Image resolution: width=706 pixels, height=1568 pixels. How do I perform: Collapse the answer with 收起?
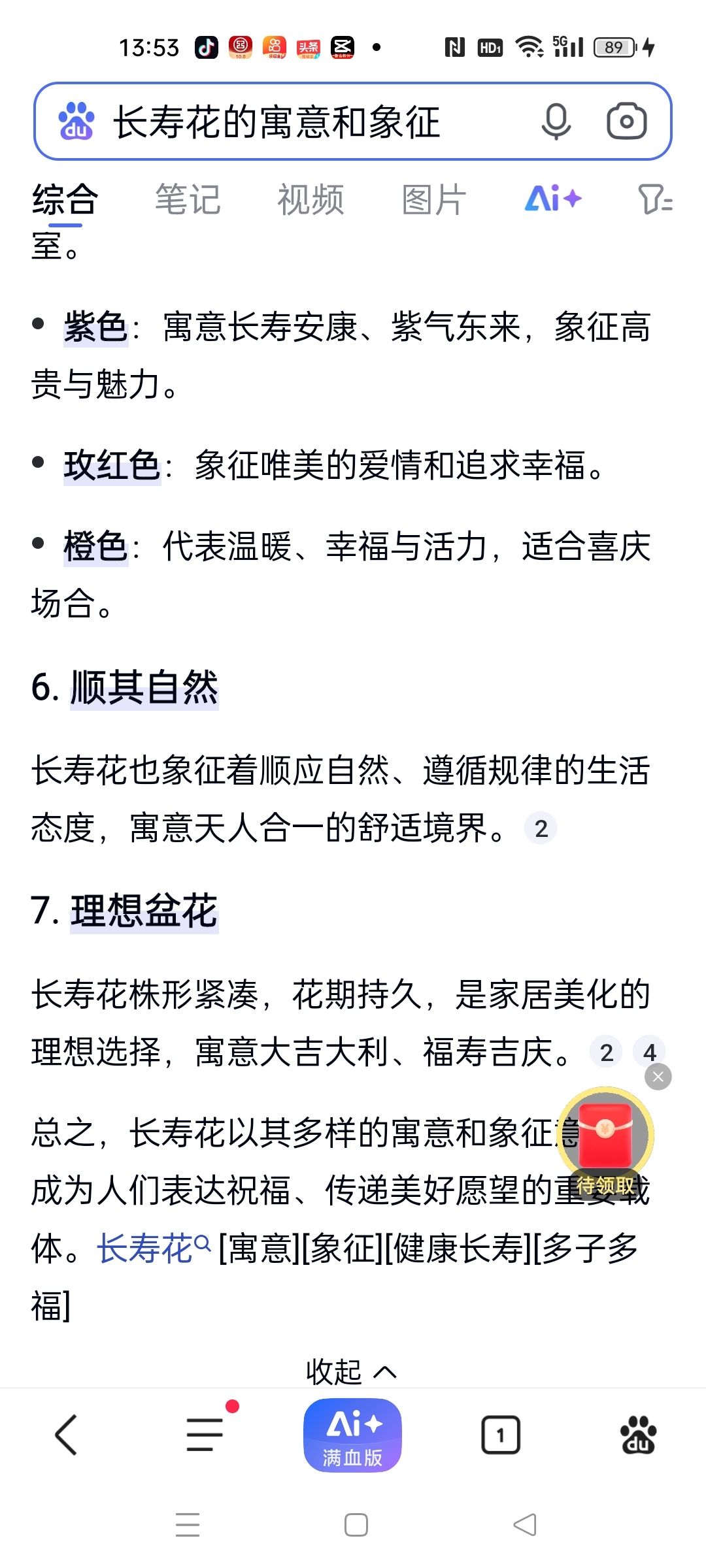pos(352,1371)
